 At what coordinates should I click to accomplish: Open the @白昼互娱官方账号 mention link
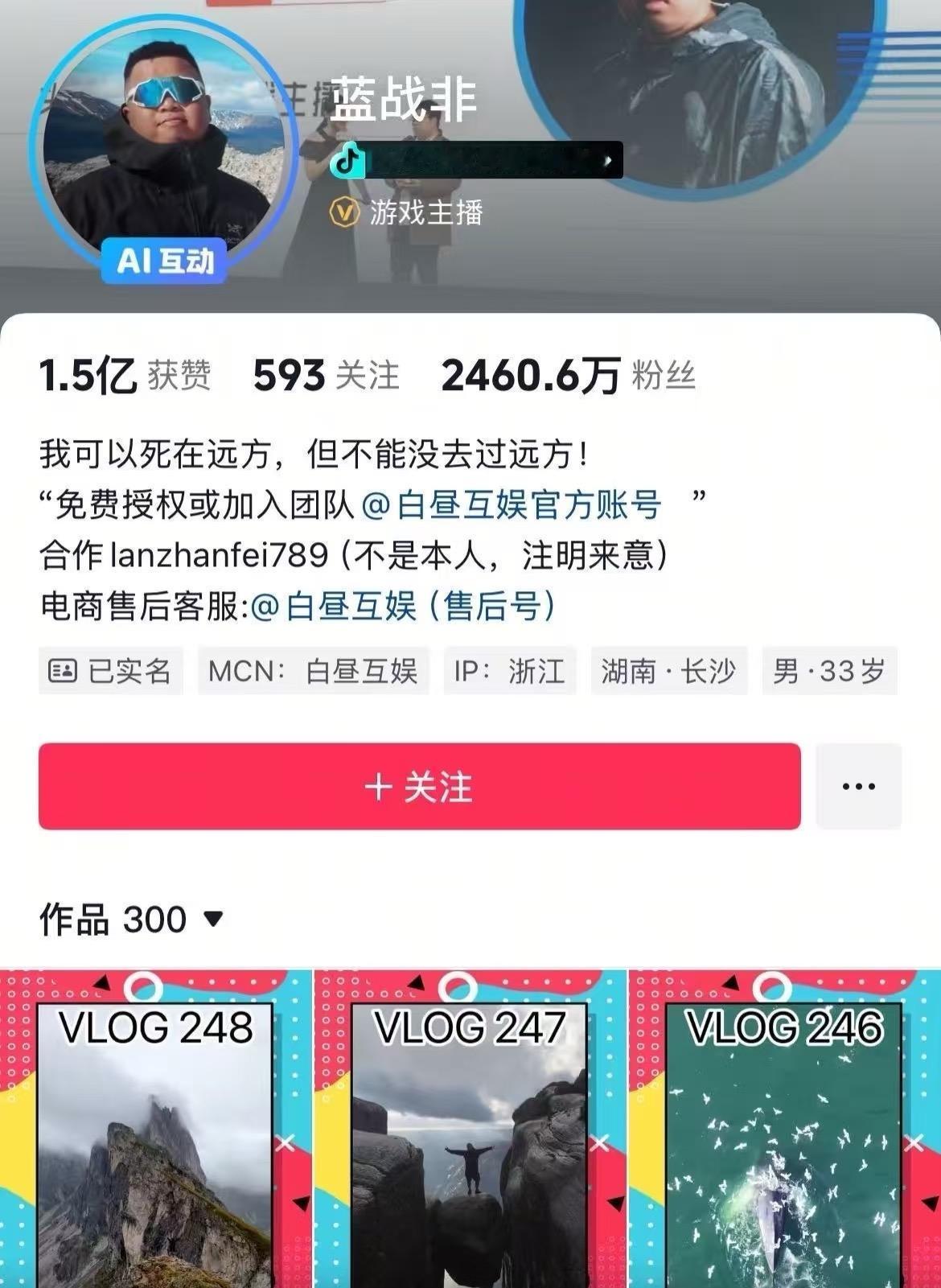click(x=512, y=505)
